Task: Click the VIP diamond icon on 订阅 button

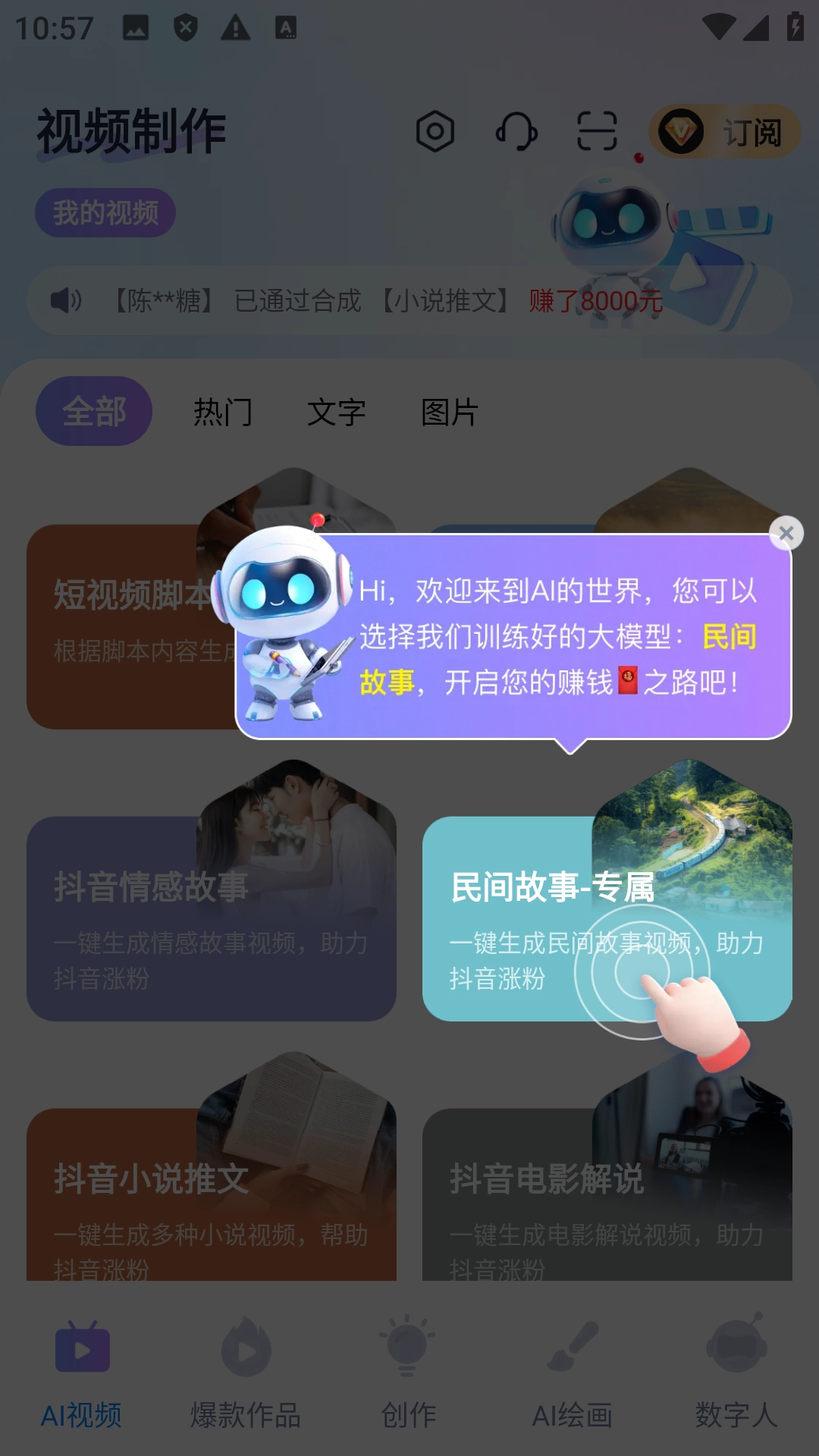Action: click(x=681, y=132)
